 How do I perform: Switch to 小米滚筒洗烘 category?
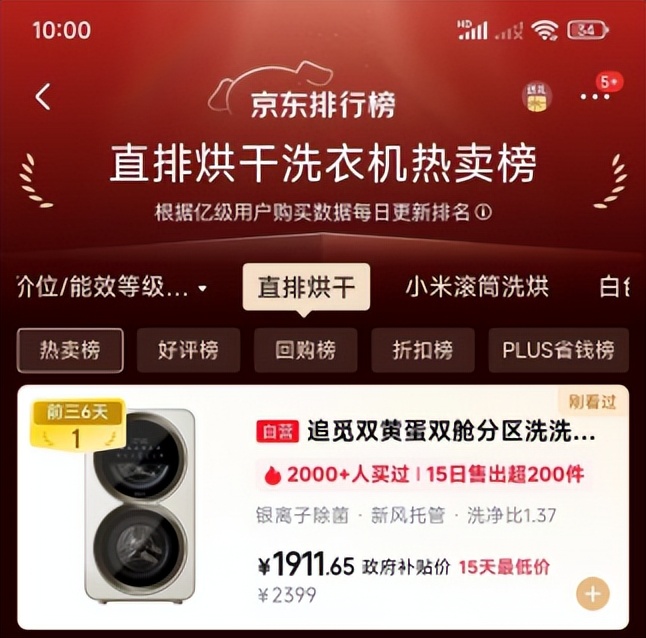477,287
